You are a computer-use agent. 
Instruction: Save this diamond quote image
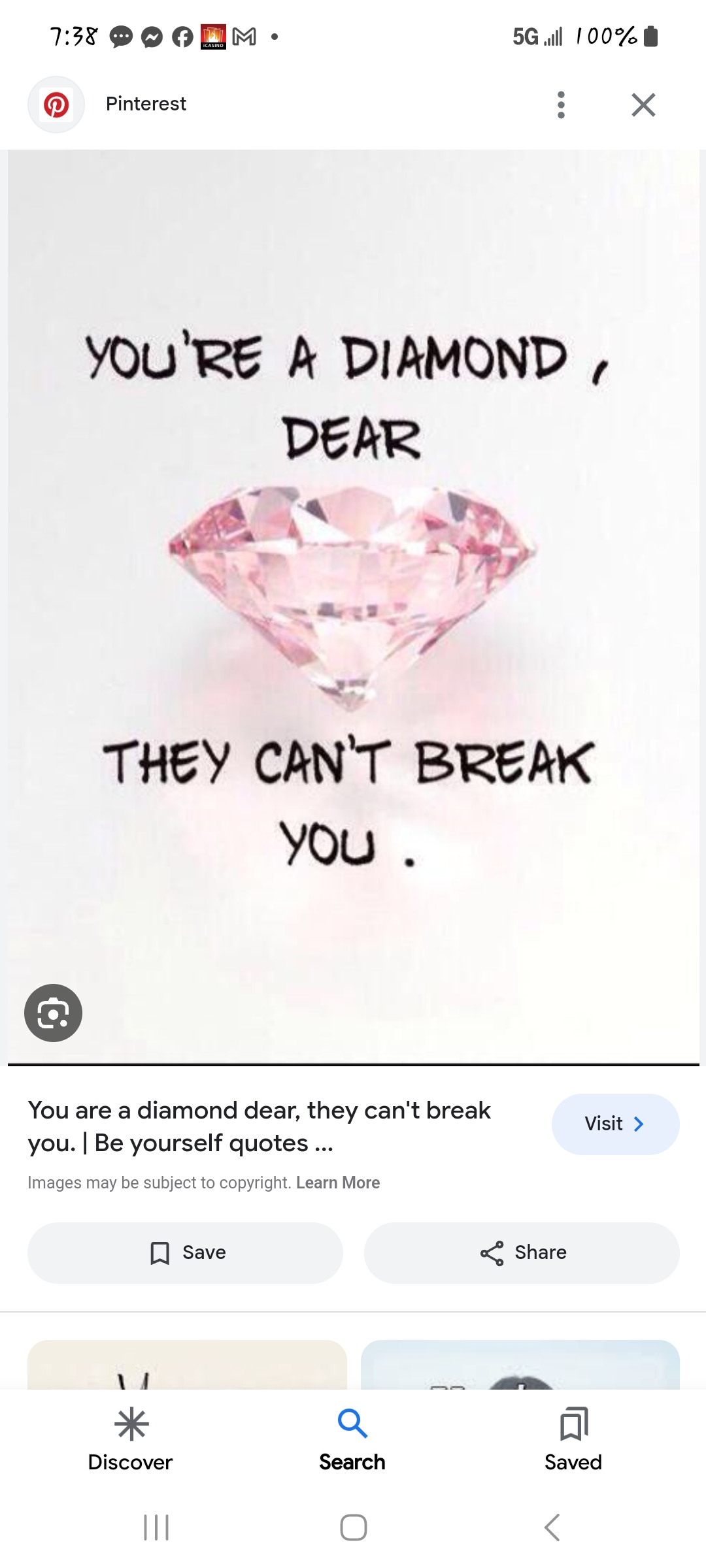tap(185, 1252)
